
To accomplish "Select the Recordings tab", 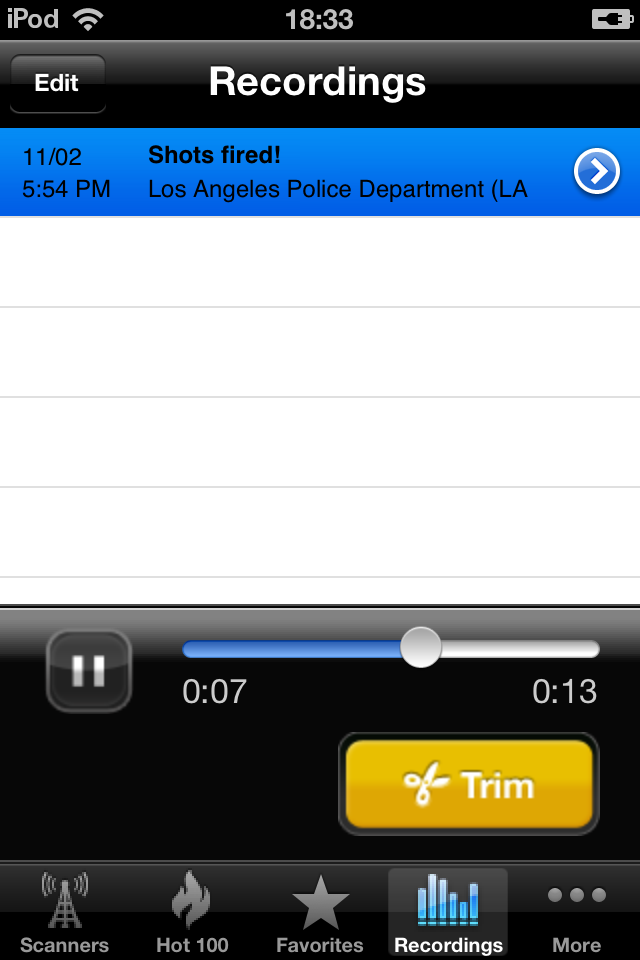I will click(448, 912).
